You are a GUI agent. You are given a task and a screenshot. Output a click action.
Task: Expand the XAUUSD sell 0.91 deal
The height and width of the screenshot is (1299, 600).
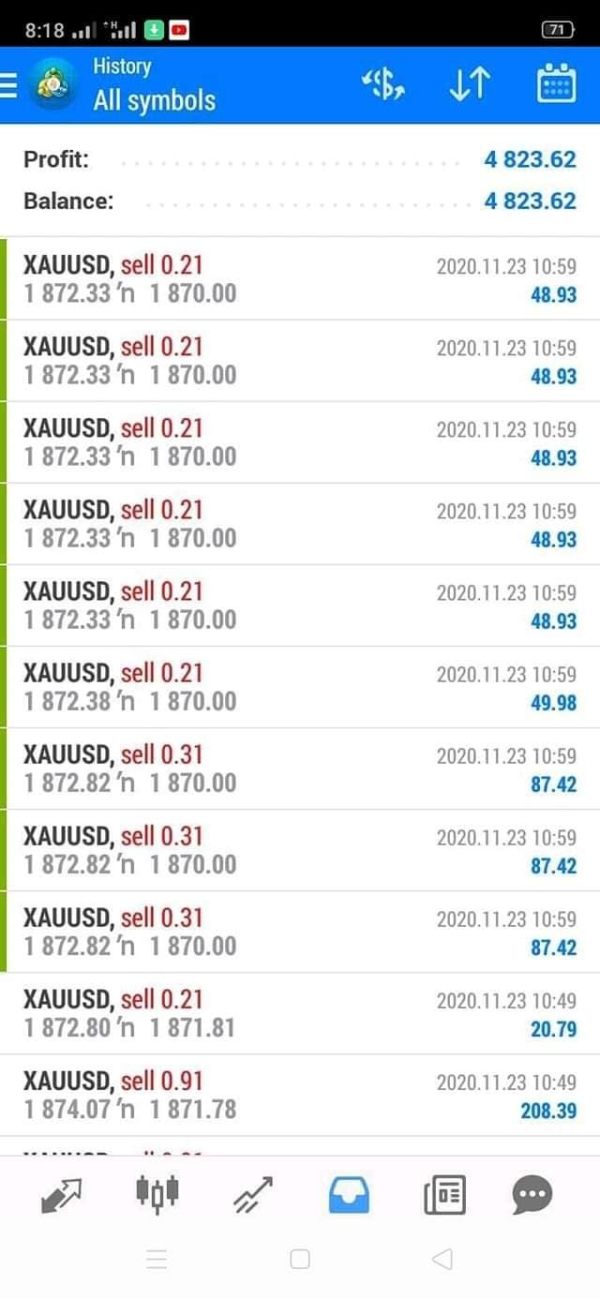(x=300, y=1095)
